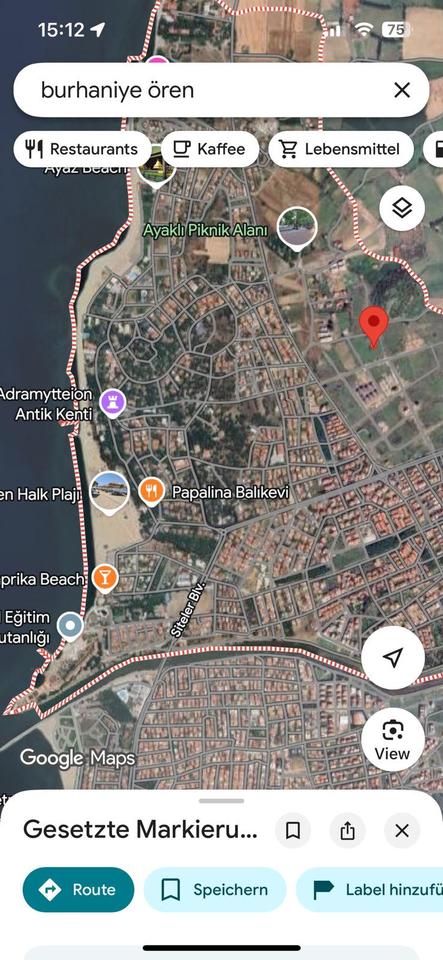Image resolution: width=443 pixels, height=960 pixels.
Task: Open the map layers button
Action: pos(402,208)
